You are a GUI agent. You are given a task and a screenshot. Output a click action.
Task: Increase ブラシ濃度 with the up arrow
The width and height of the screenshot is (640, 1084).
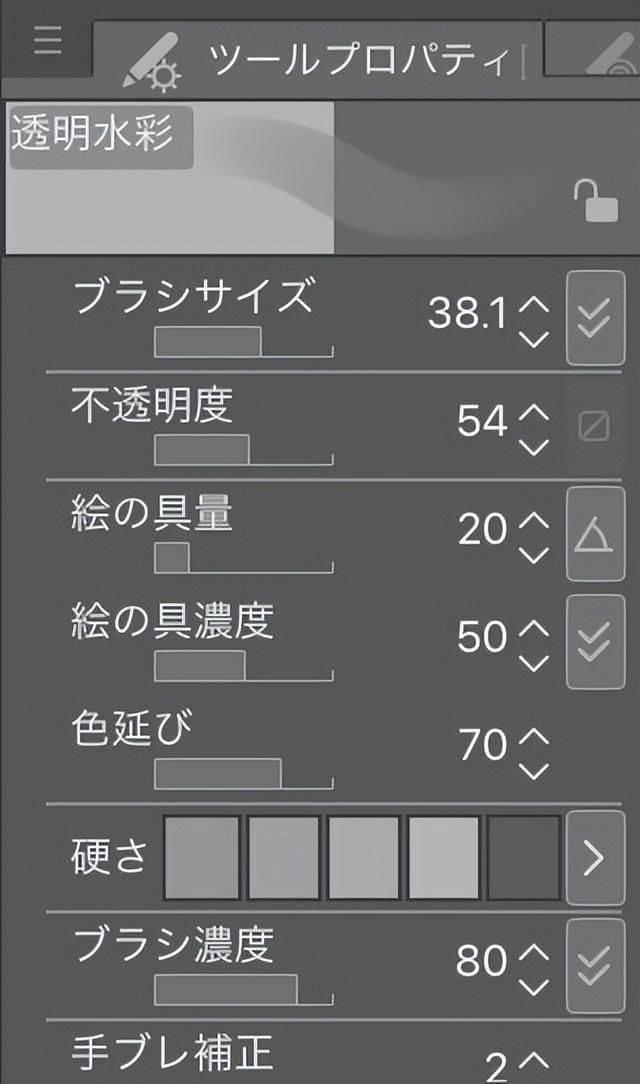tap(534, 951)
